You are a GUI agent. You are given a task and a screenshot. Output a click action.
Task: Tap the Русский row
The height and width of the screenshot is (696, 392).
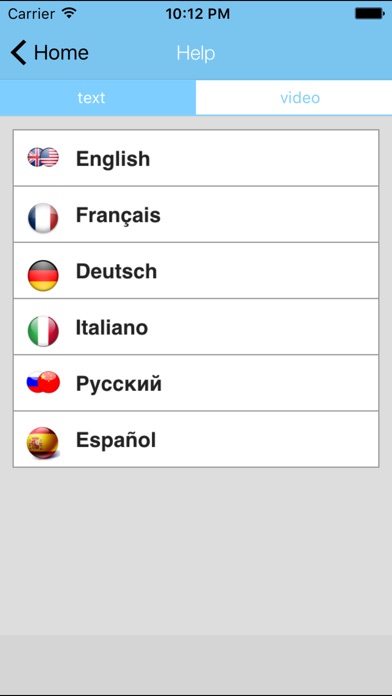(x=196, y=383)
